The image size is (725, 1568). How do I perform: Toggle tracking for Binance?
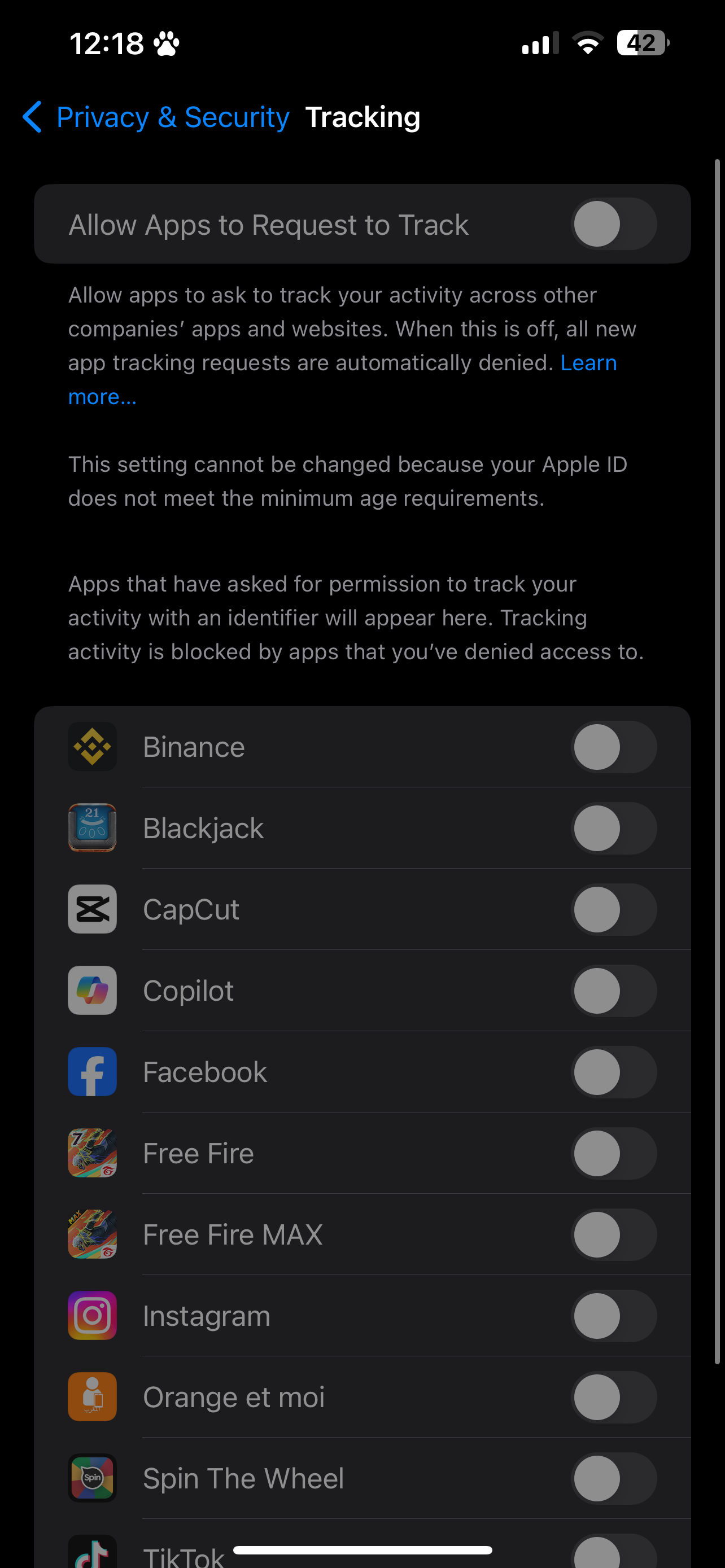[x=613, y=747]
